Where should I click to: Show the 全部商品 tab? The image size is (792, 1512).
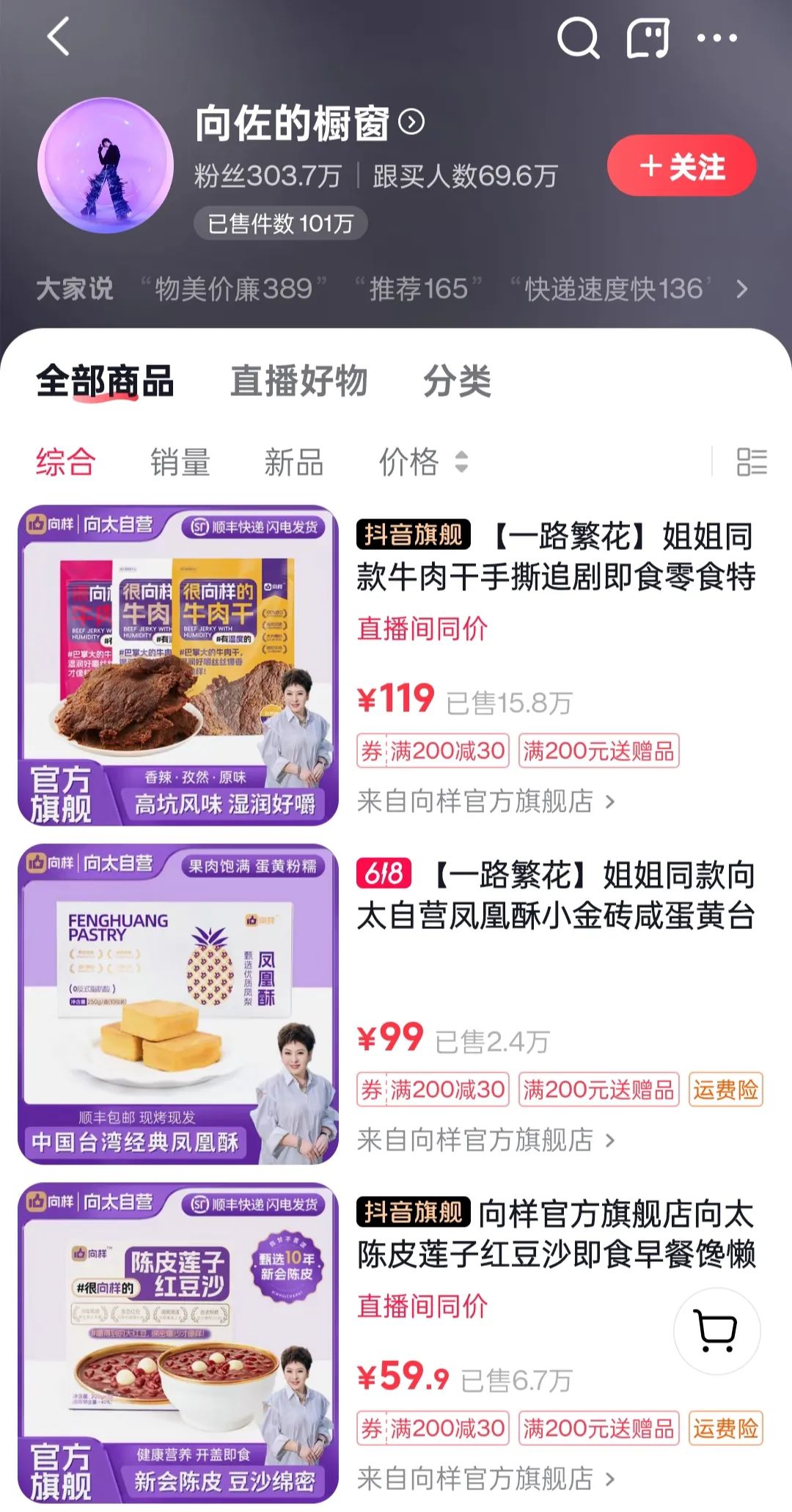click(x=105, y=381)
